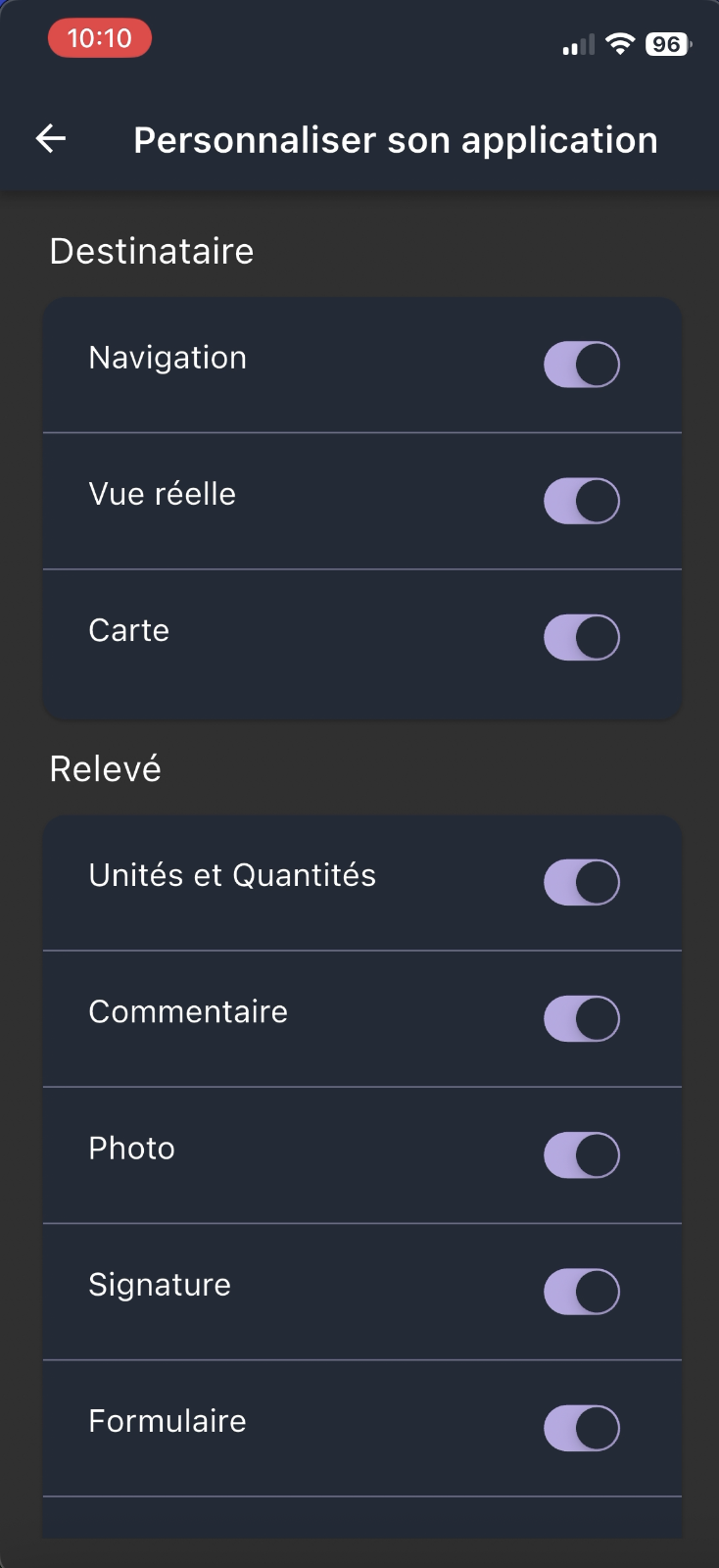Disable Unités et Quantités
The image size is (719, 1568).
(582, 882)
